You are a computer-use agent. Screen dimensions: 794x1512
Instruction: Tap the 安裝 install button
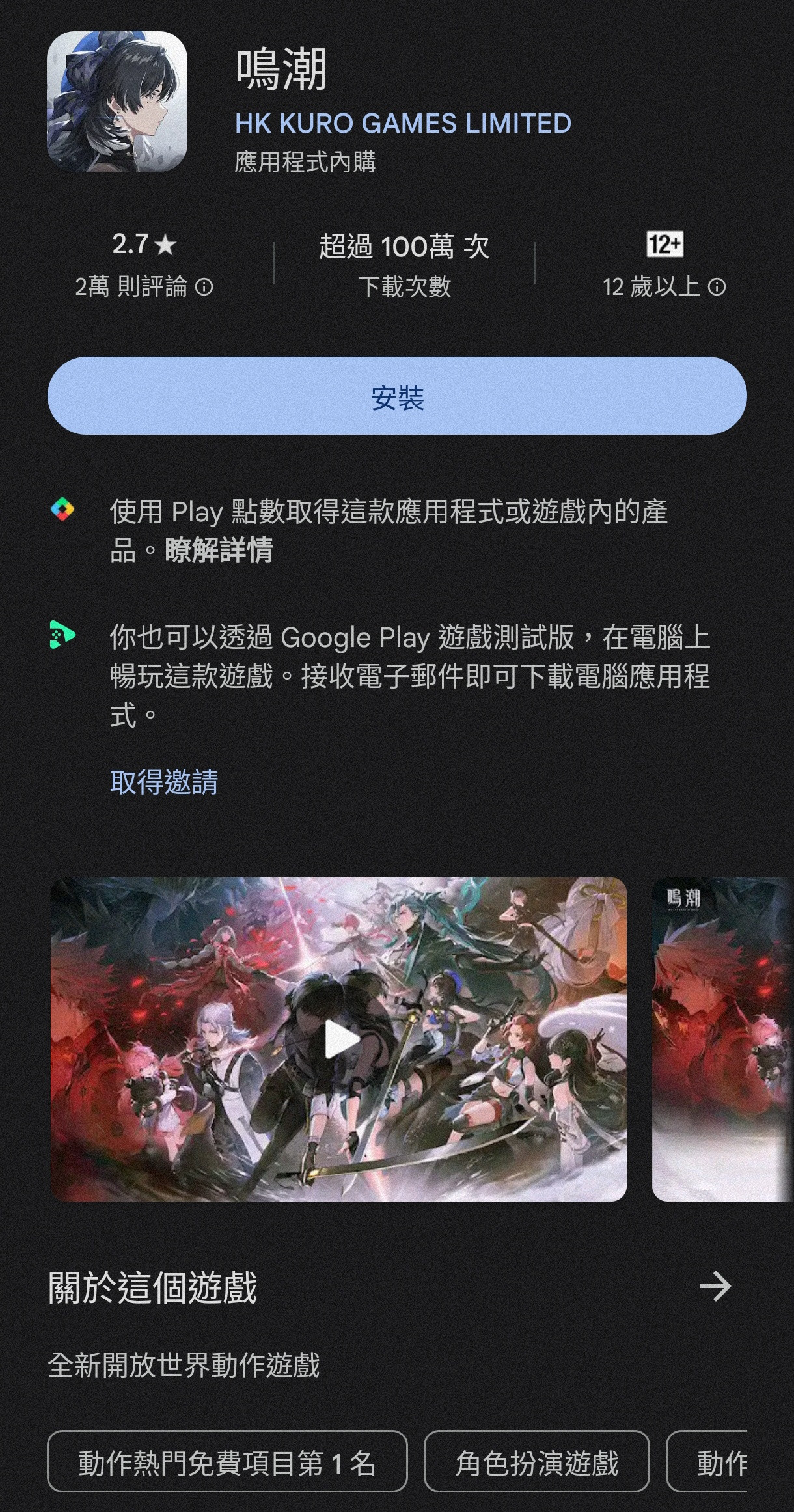tap(397, 396)
